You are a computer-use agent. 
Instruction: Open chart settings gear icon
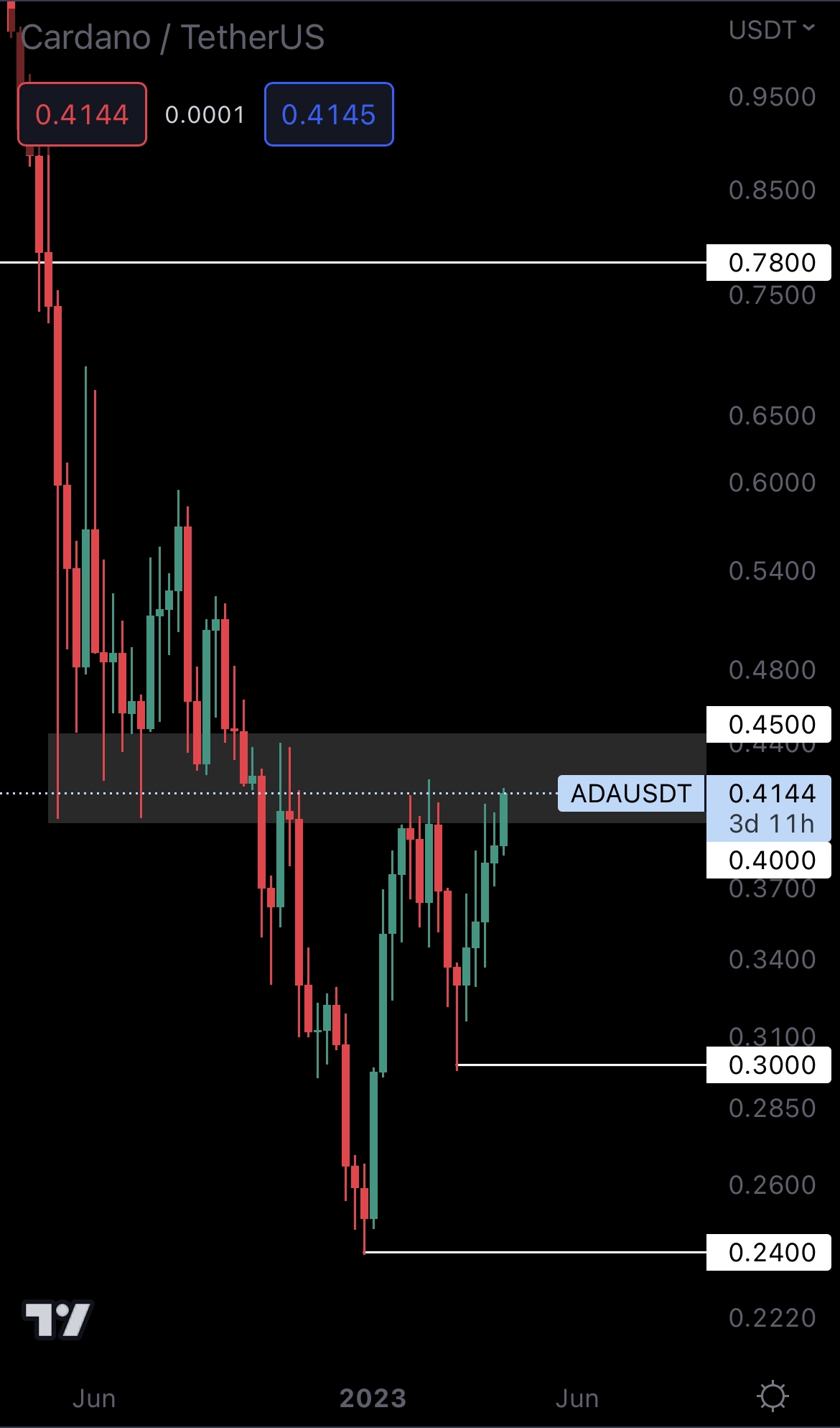coord(773,1396)
